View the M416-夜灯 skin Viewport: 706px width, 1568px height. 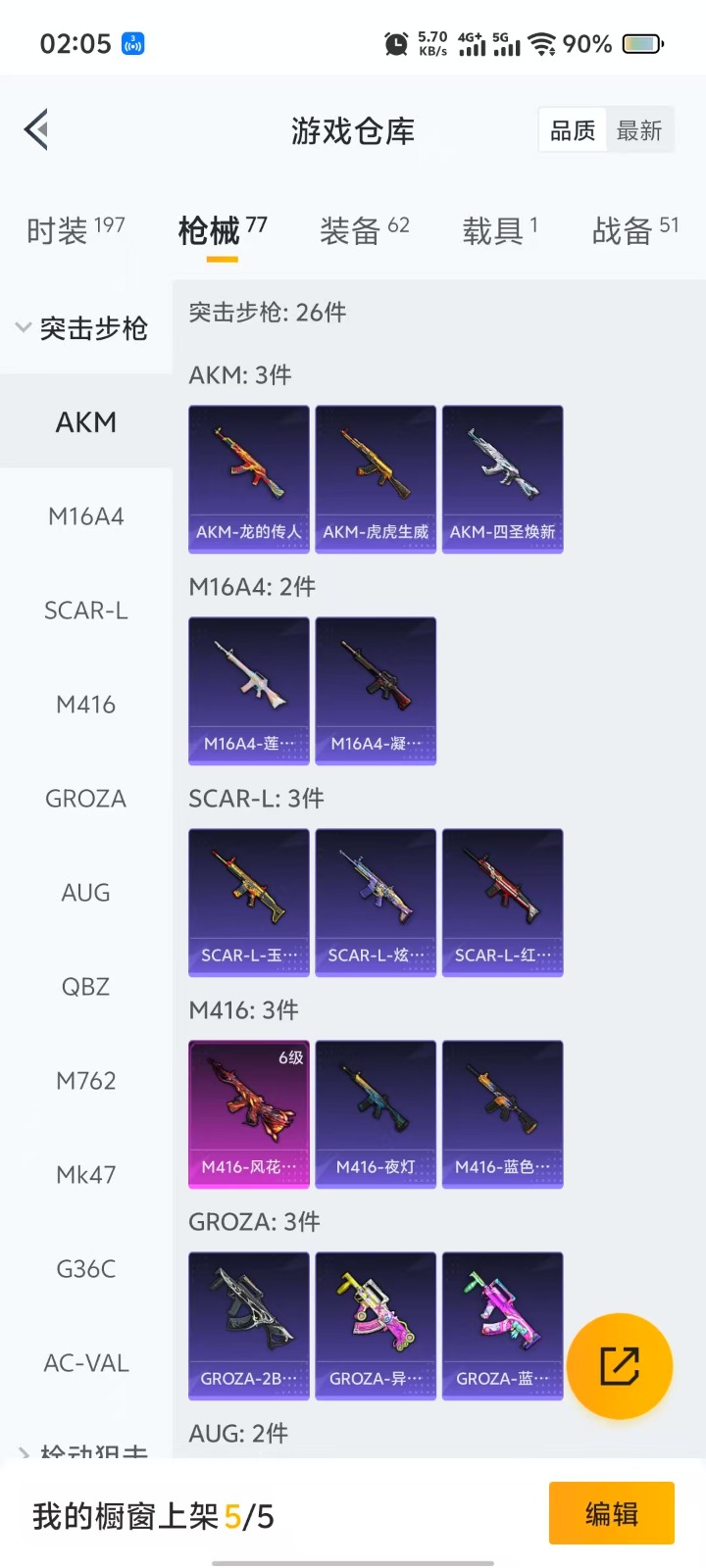(x=376, y=1114)
